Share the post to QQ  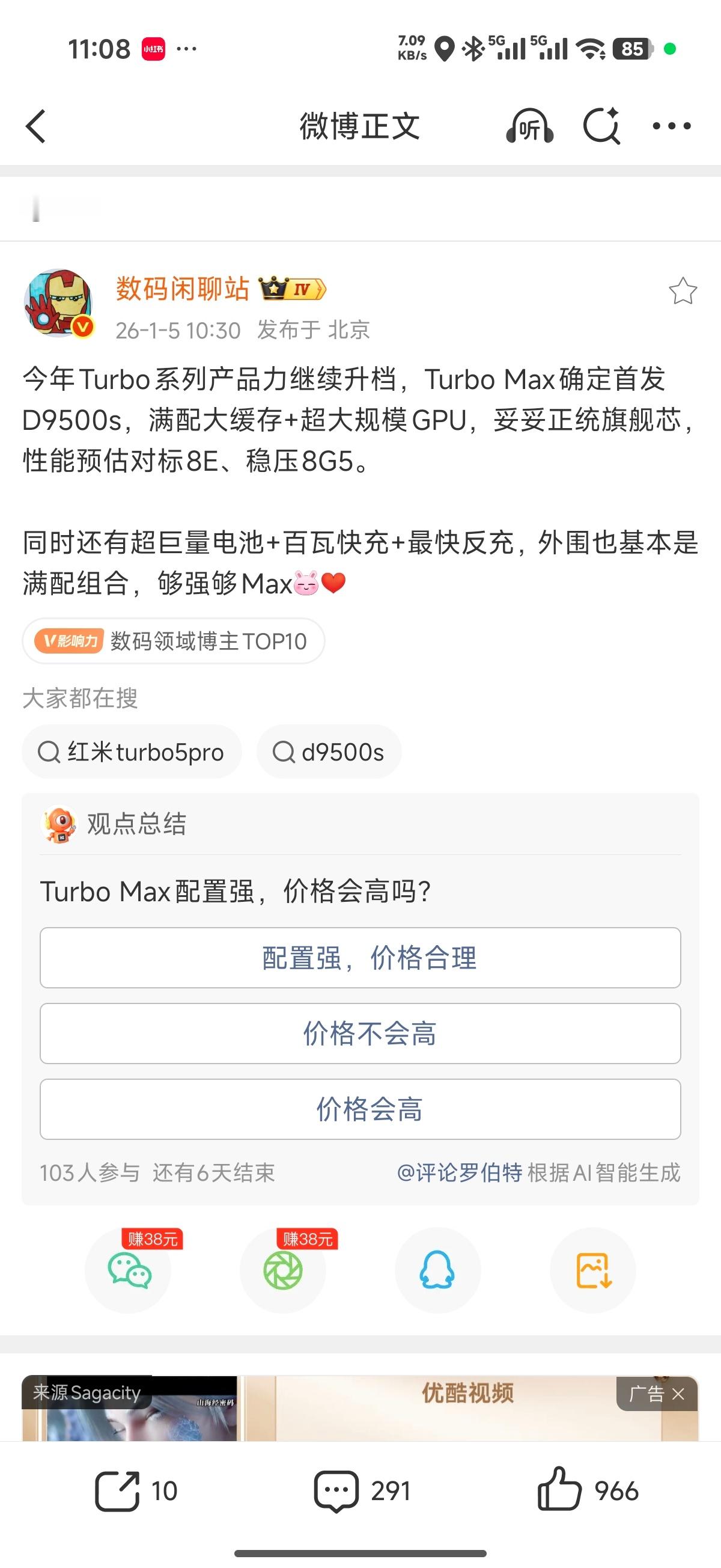pos(437,1271)
